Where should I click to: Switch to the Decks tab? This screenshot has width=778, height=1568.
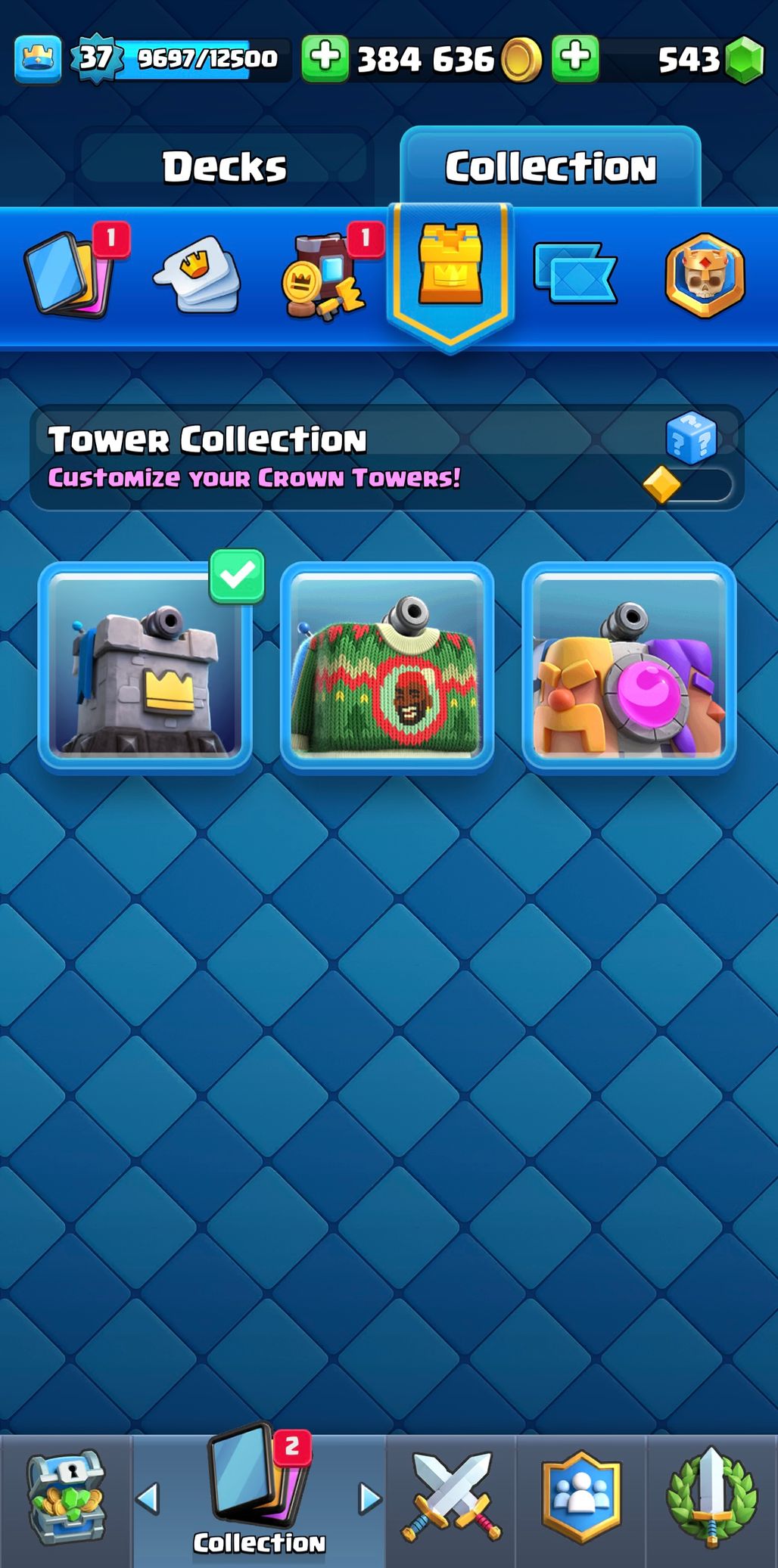[225, 166]
